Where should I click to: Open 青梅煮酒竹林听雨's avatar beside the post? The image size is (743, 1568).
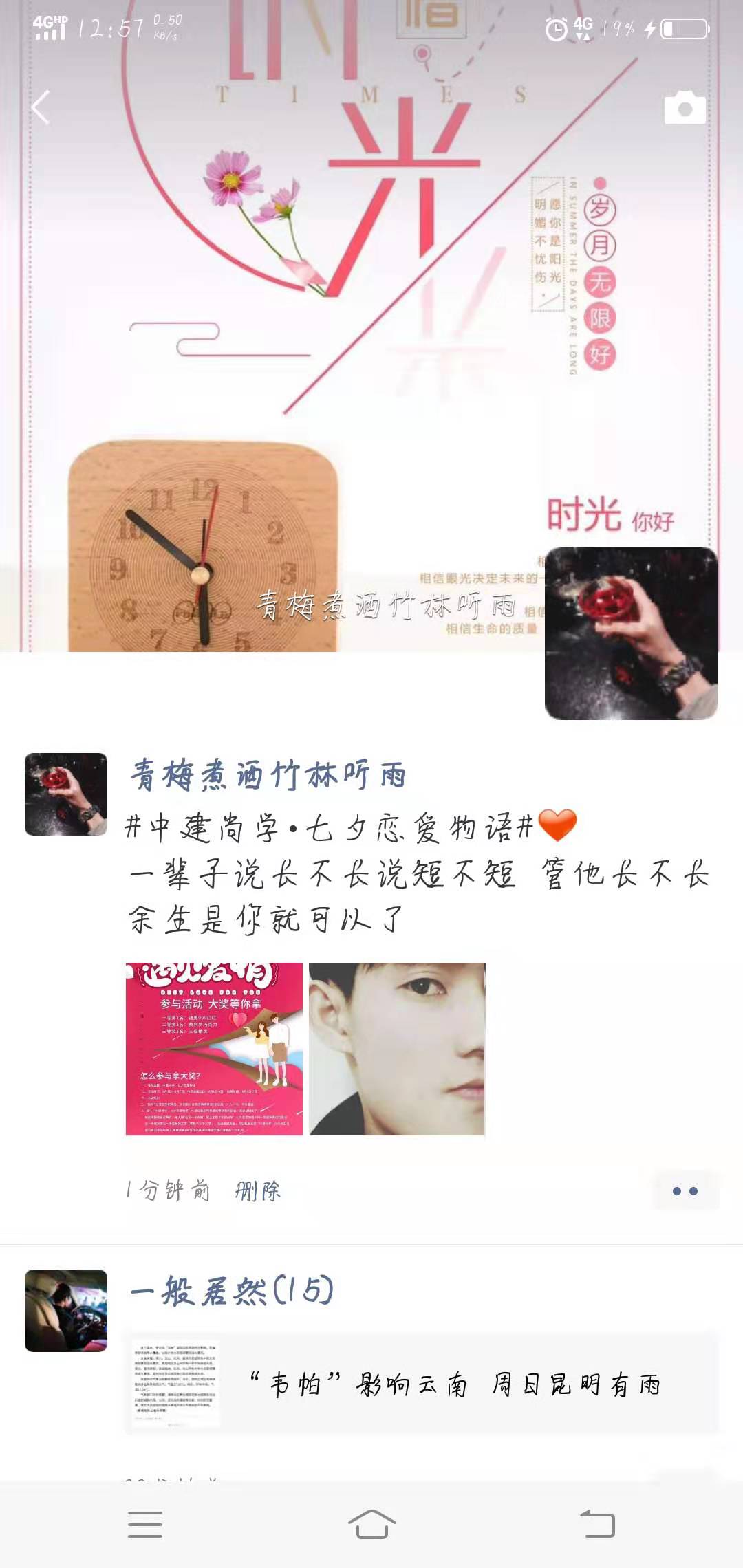(x=66, y=794)
